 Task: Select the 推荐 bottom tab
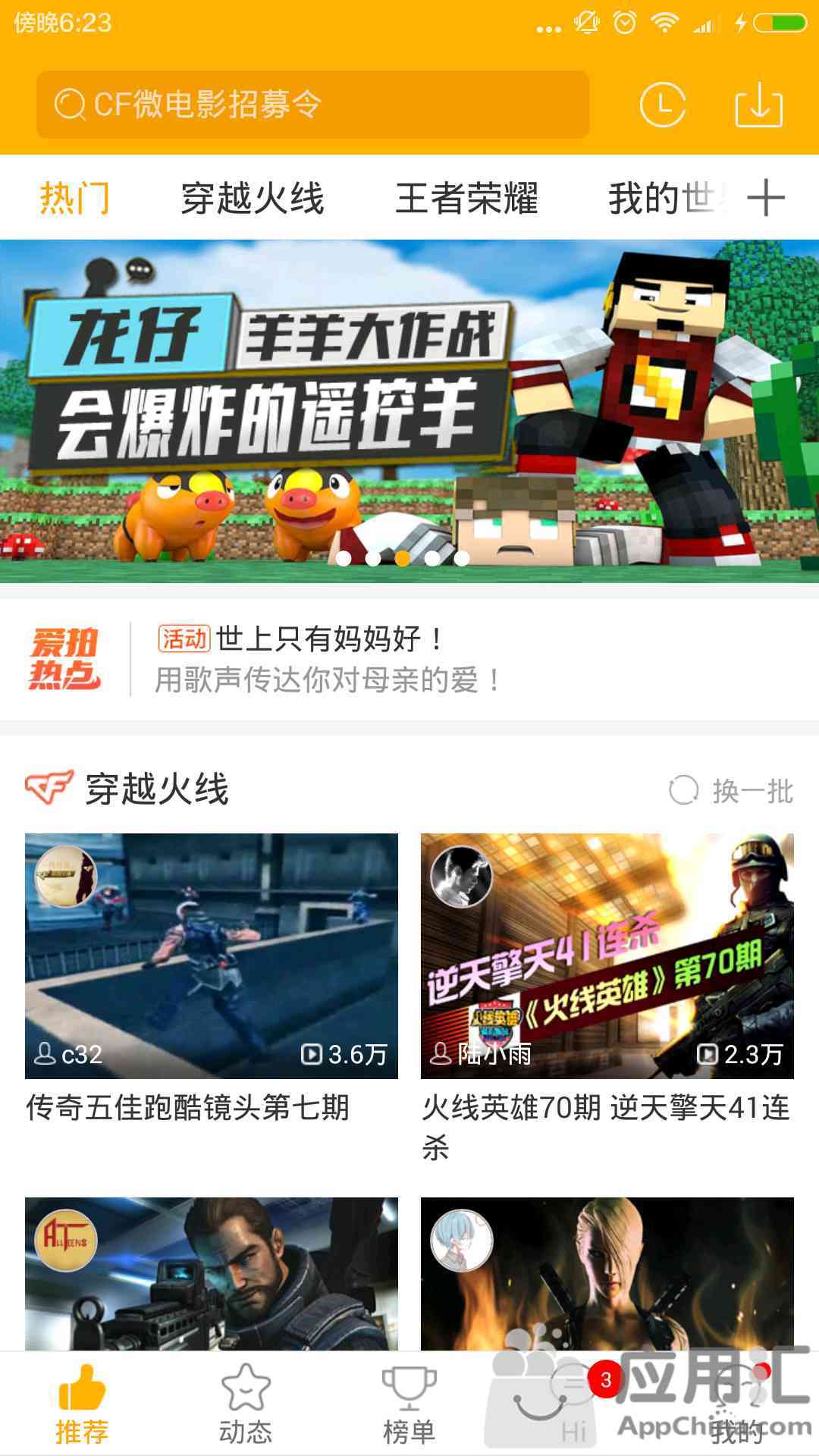[82, 1404]
